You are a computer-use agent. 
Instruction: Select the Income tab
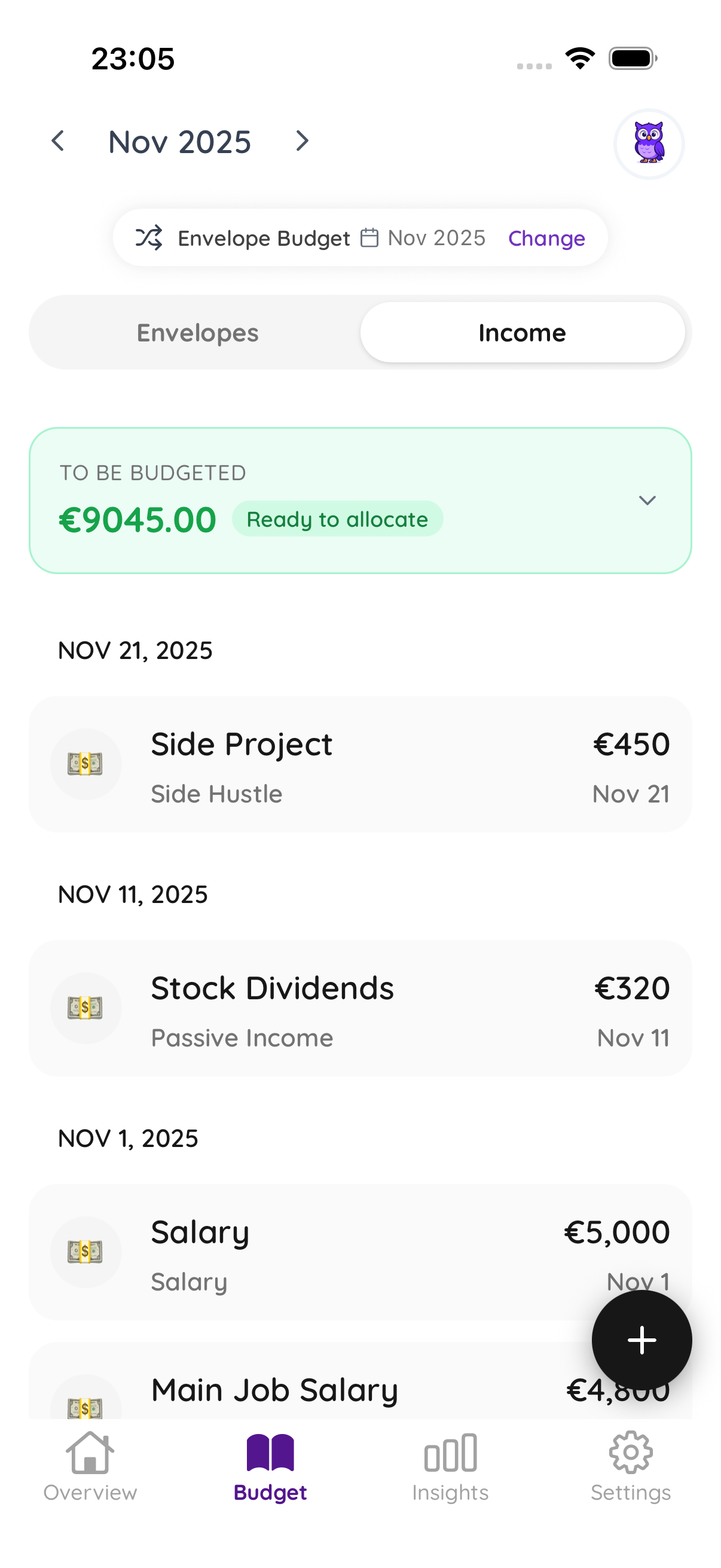click(x=521, y=332)
